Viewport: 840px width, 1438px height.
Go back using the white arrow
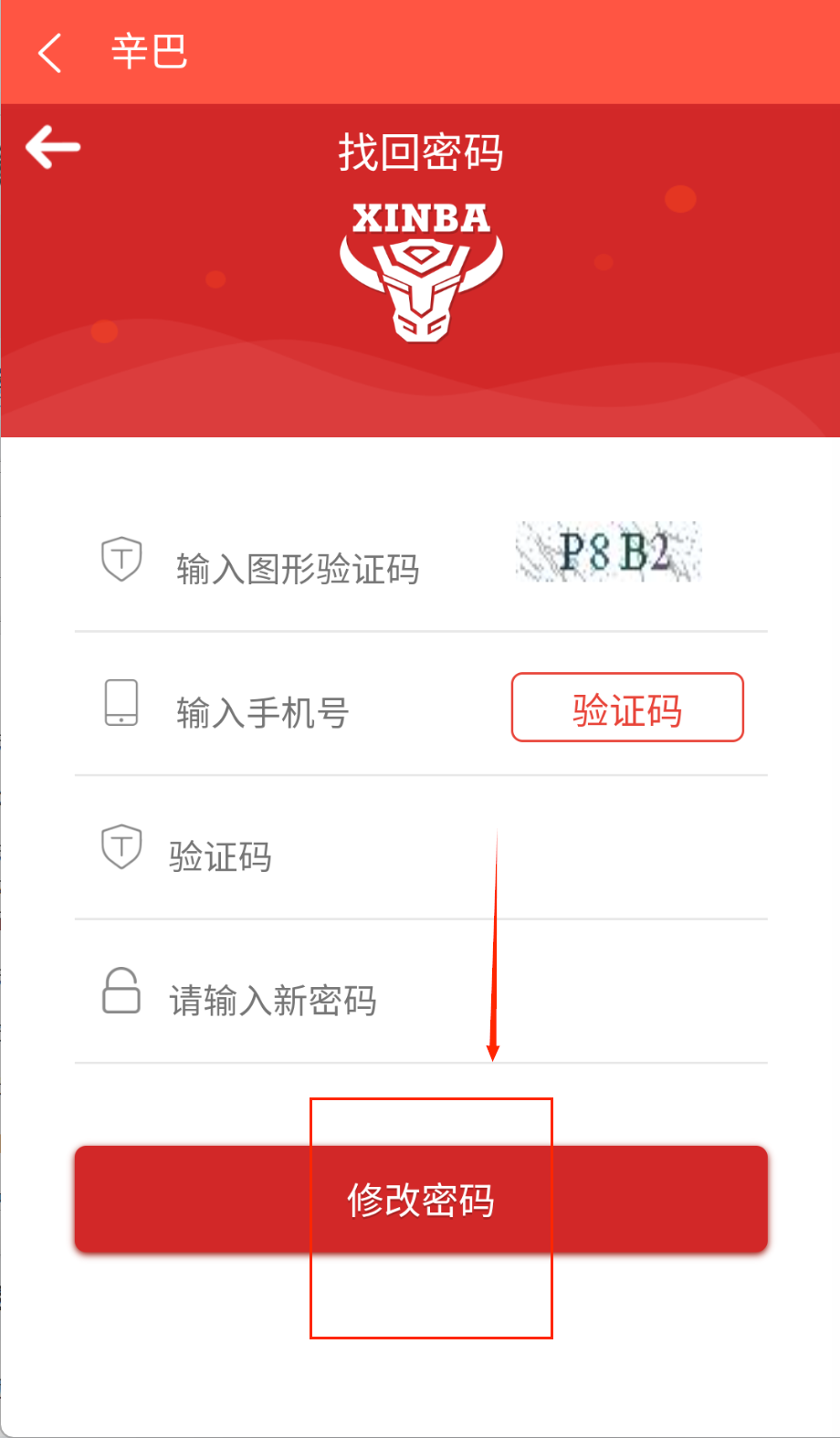tap(53, 147)
